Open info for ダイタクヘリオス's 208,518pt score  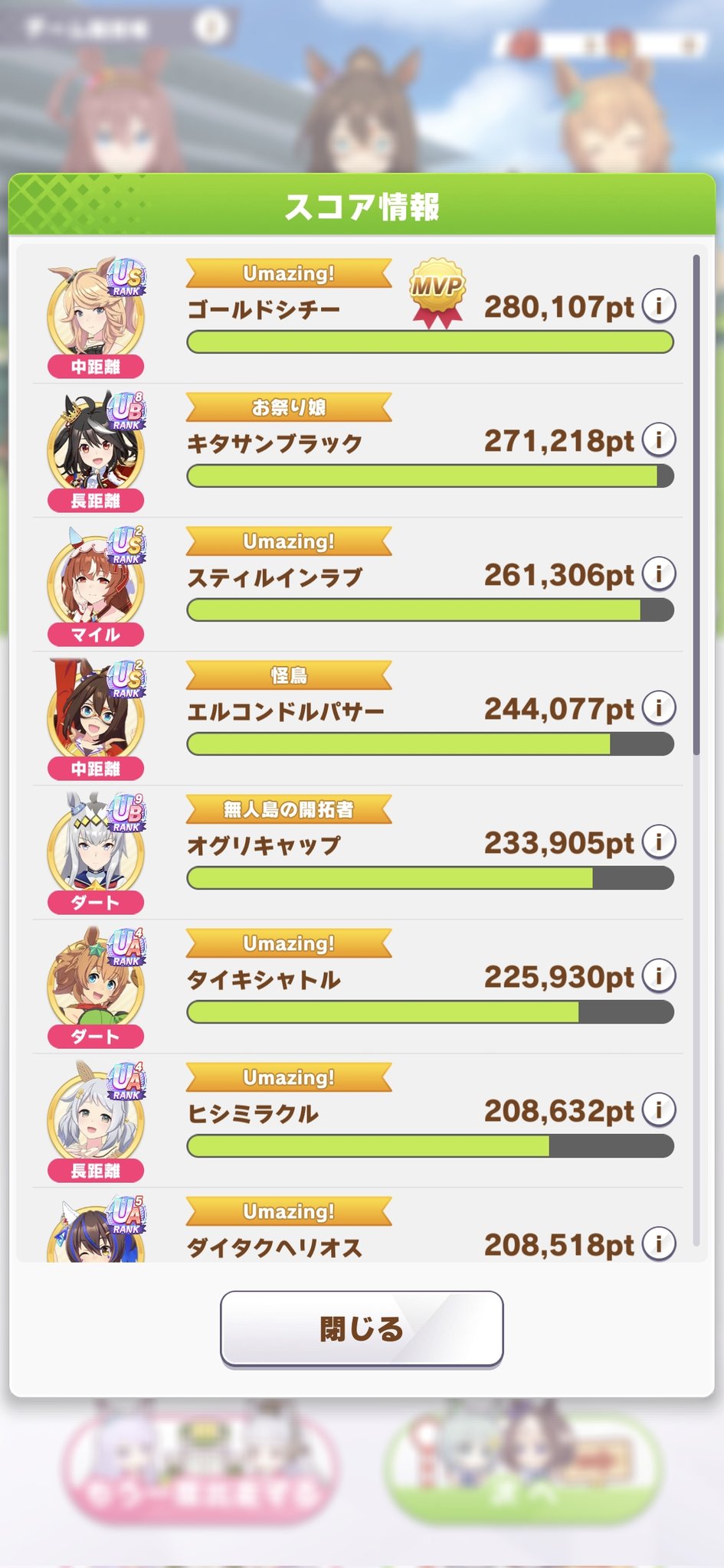coord(658,1243)
